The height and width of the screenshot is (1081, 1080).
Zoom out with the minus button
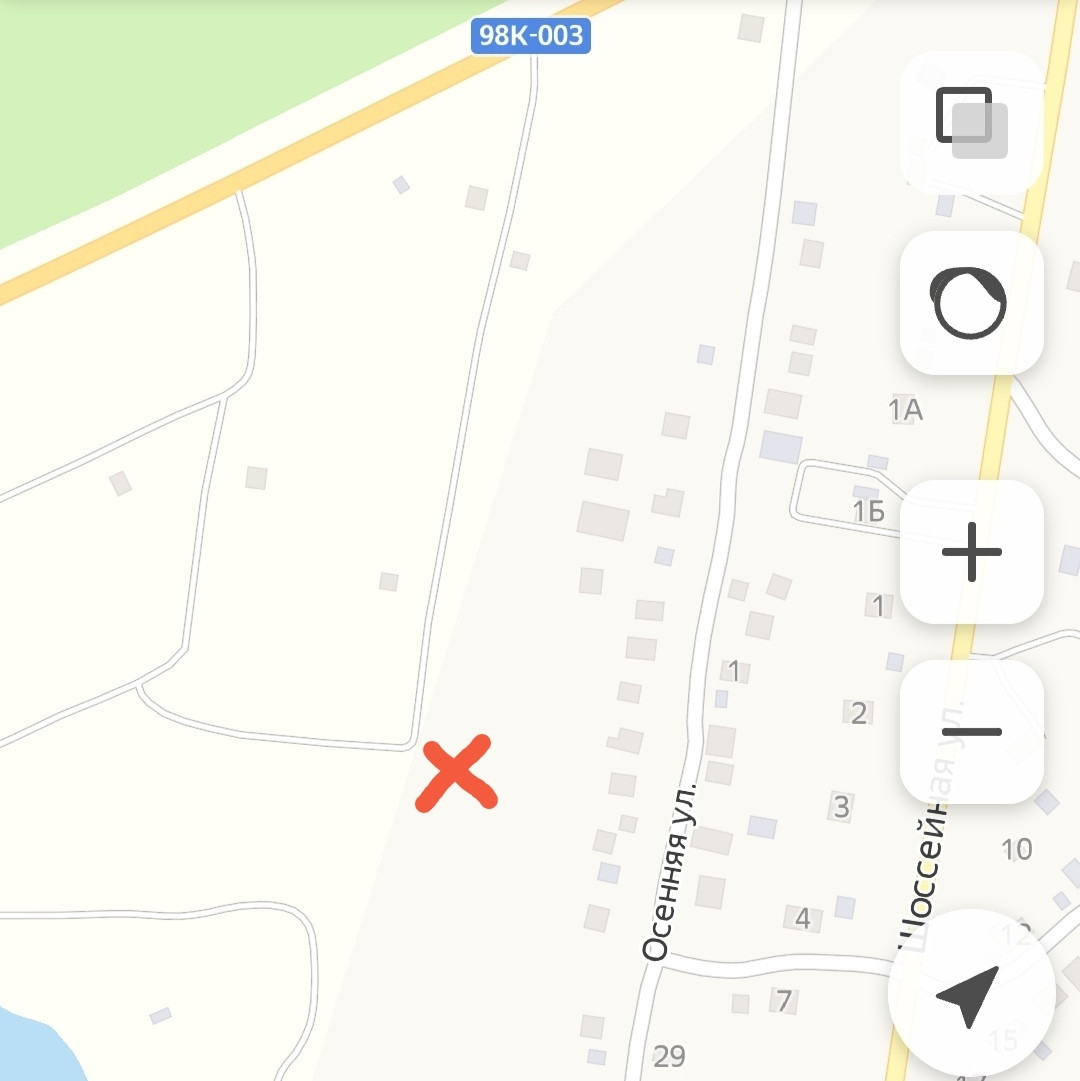tap(971, 732)
